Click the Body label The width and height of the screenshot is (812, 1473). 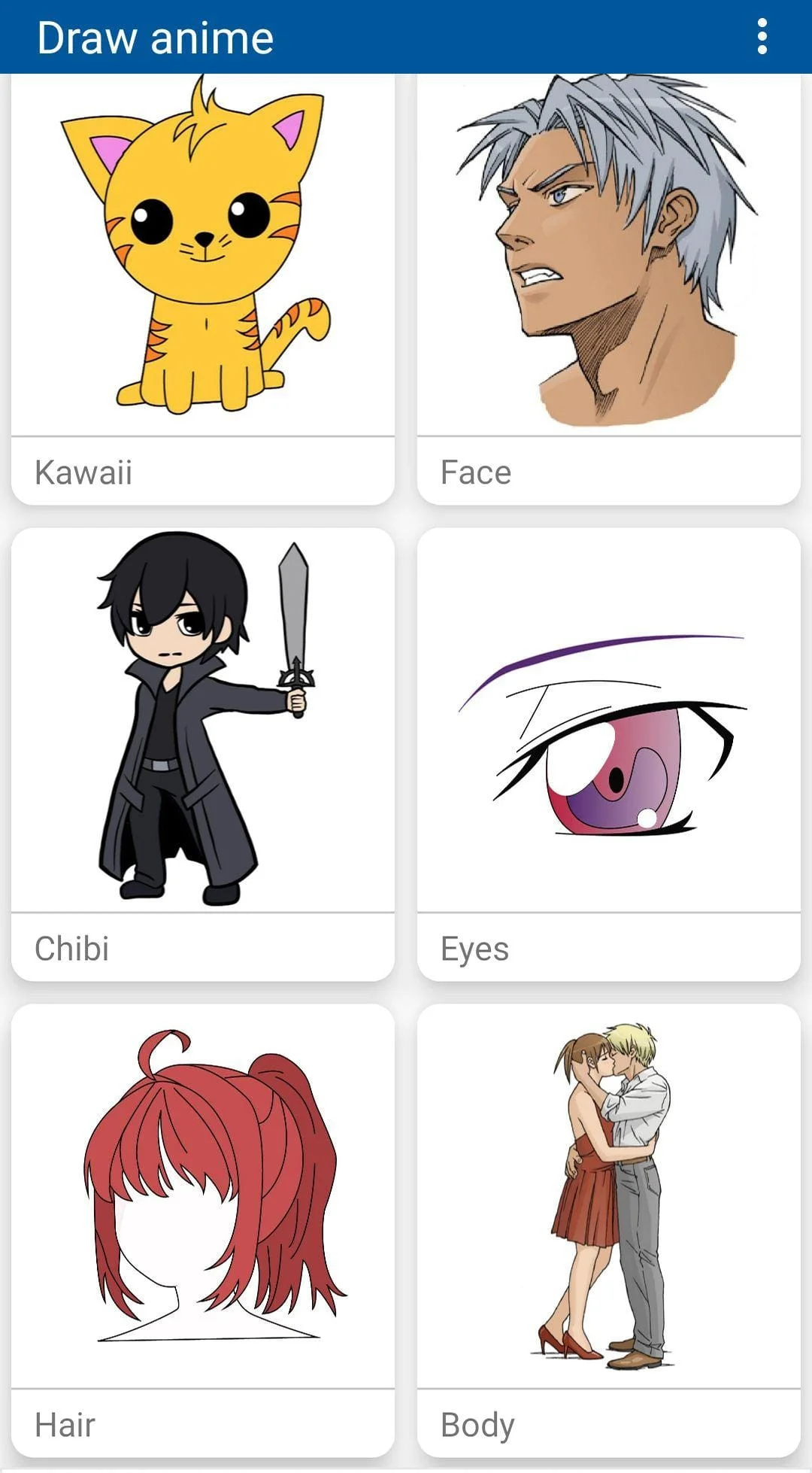coord(477,1424)
